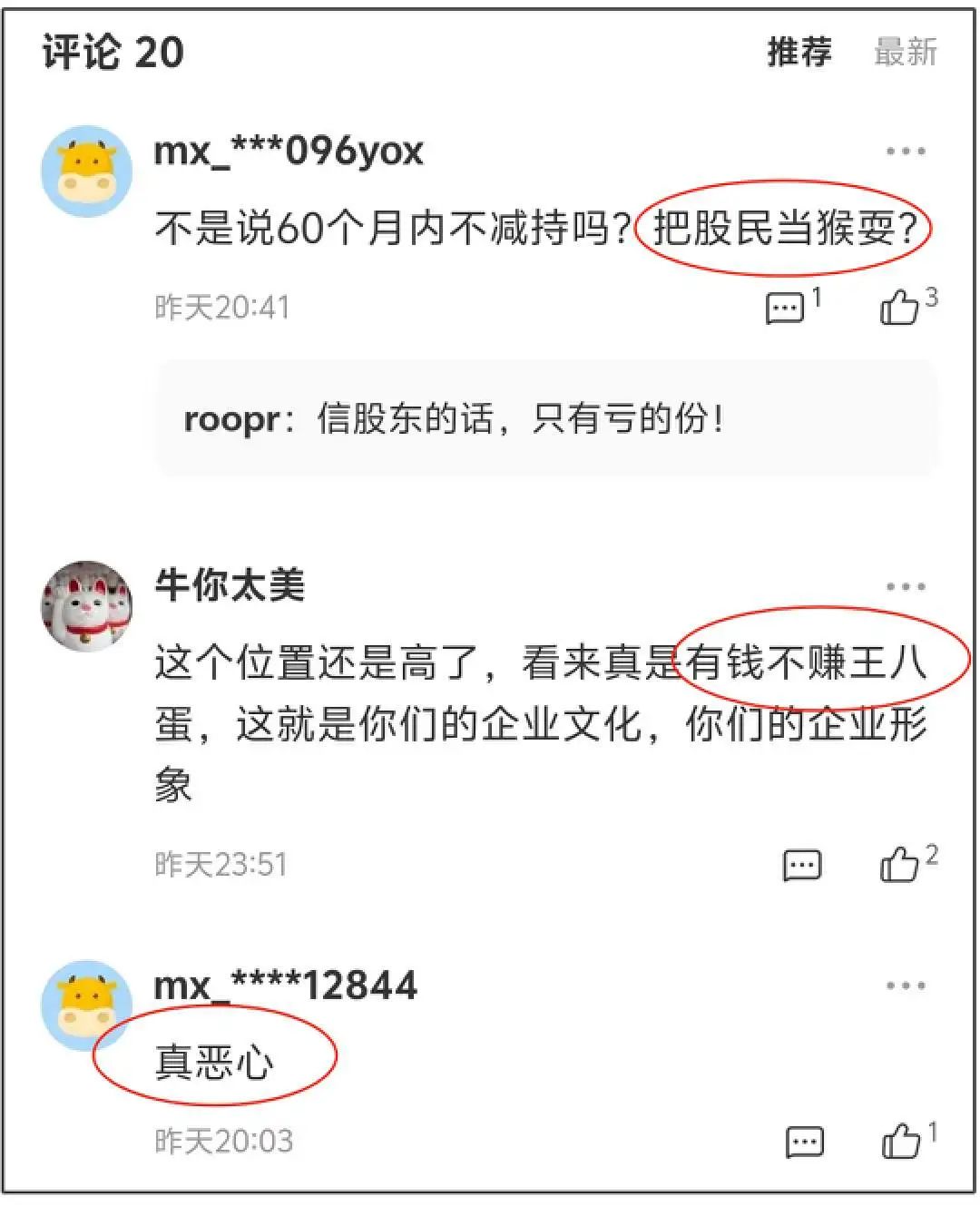Reply to 牛你太美's comment
The width and height of the screenshot is (980, 1206).
pyautogui.click(x=802, y=865)
